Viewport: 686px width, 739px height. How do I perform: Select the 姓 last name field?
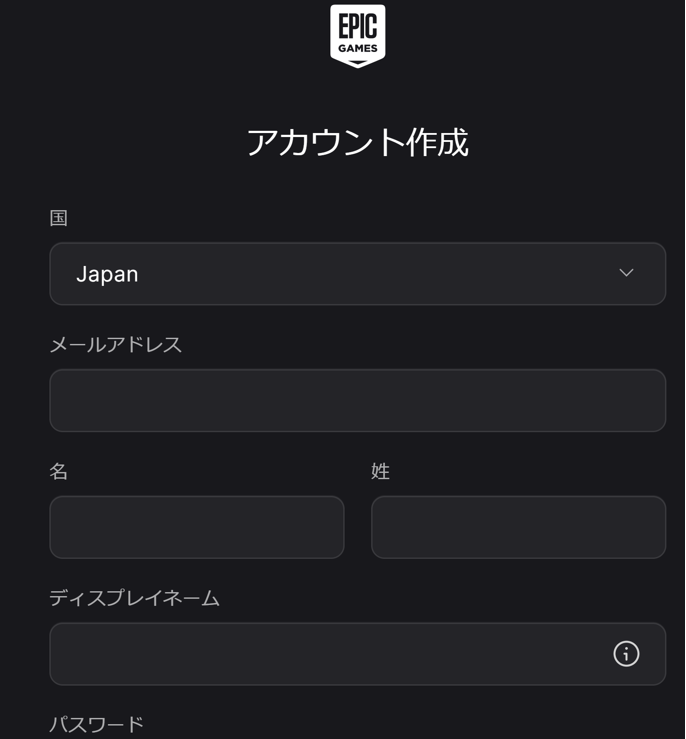click(x=518, y=527)
